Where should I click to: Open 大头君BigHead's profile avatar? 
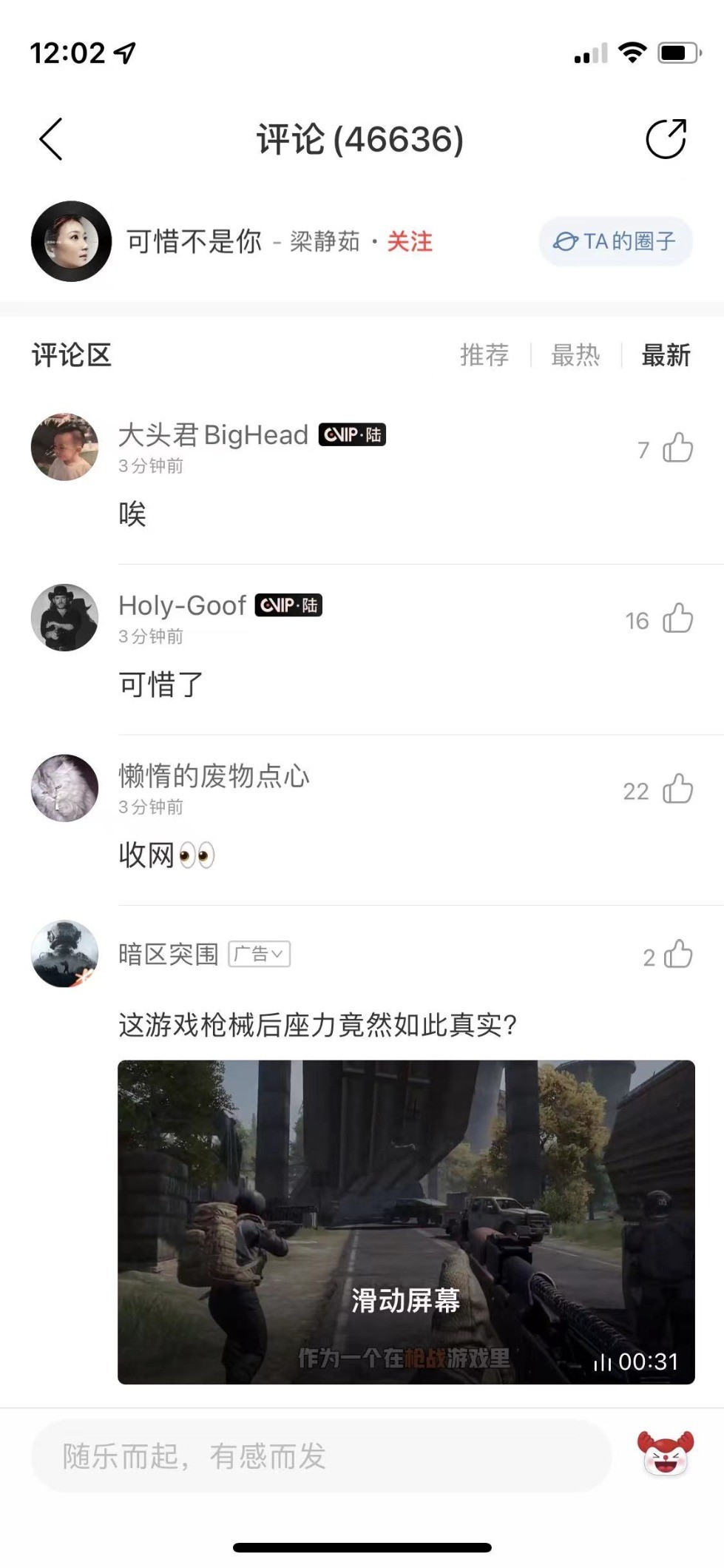[64, 447]
